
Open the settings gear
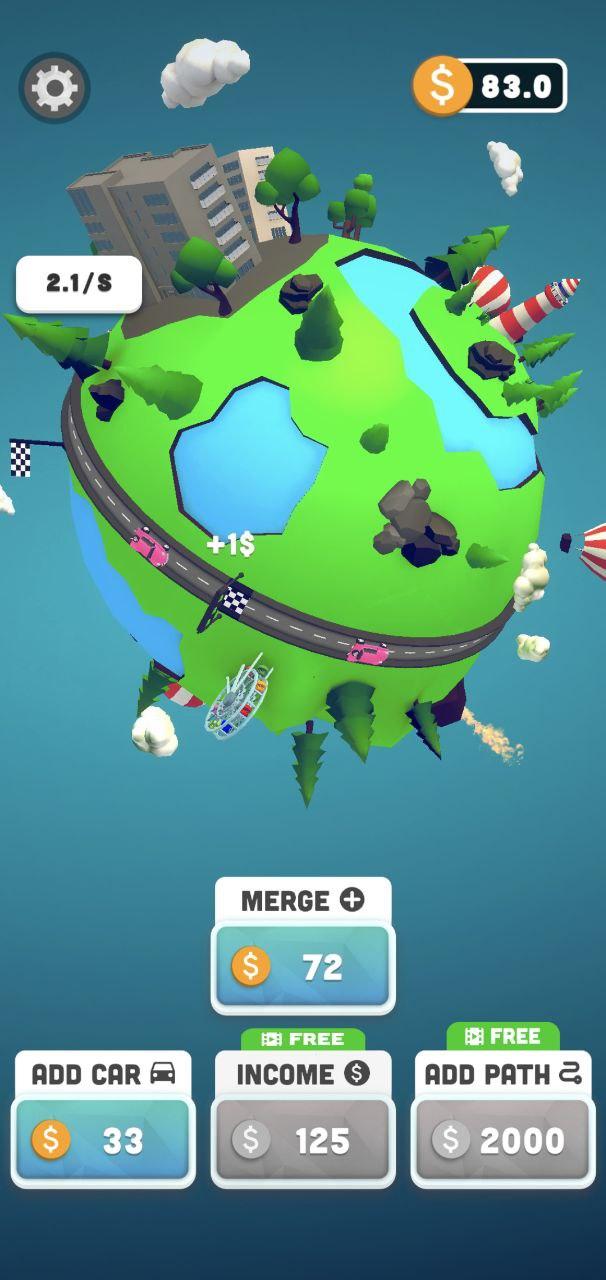click(54, 88)
